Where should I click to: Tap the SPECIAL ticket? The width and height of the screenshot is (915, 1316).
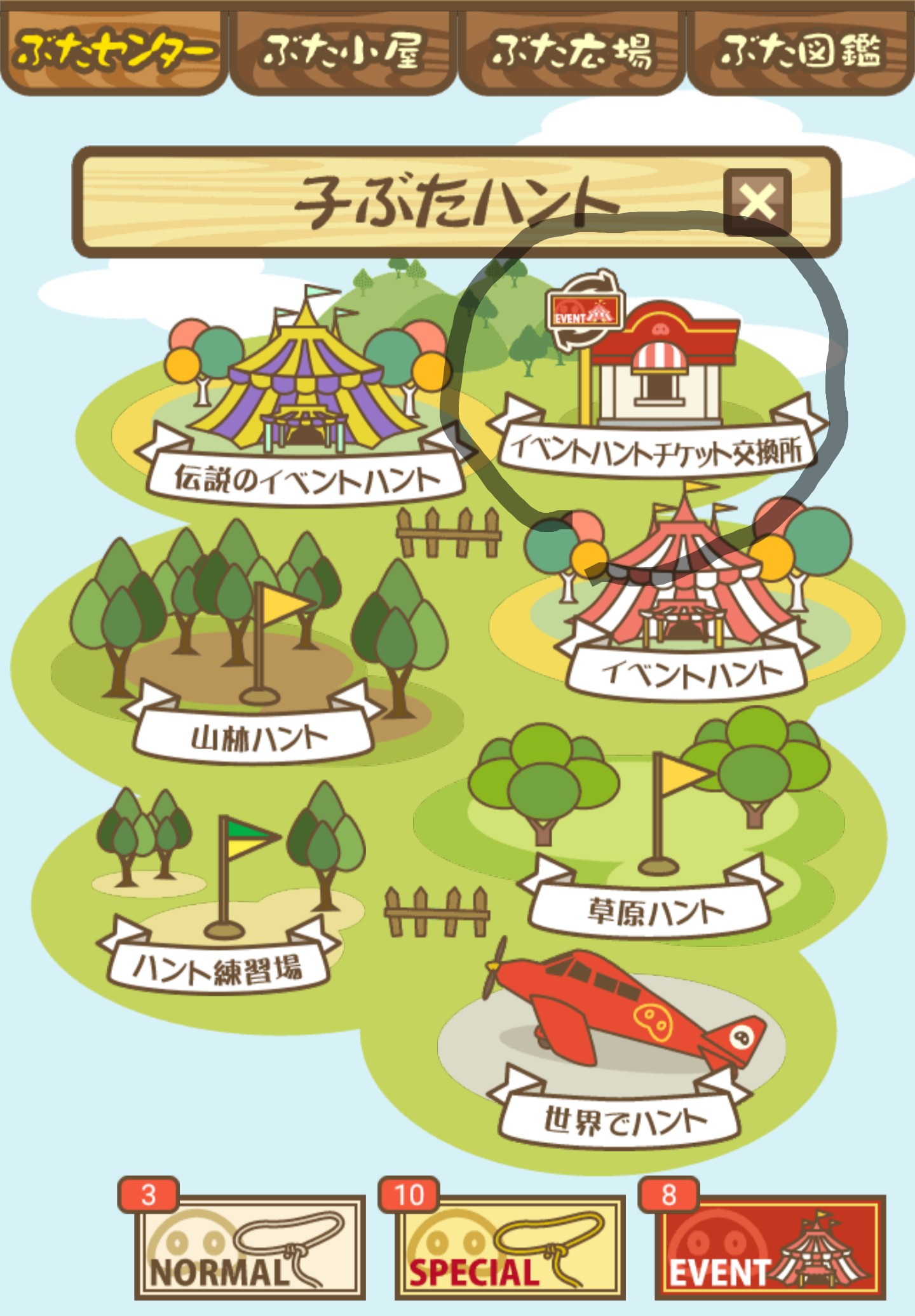click(x=510, y=1247)
